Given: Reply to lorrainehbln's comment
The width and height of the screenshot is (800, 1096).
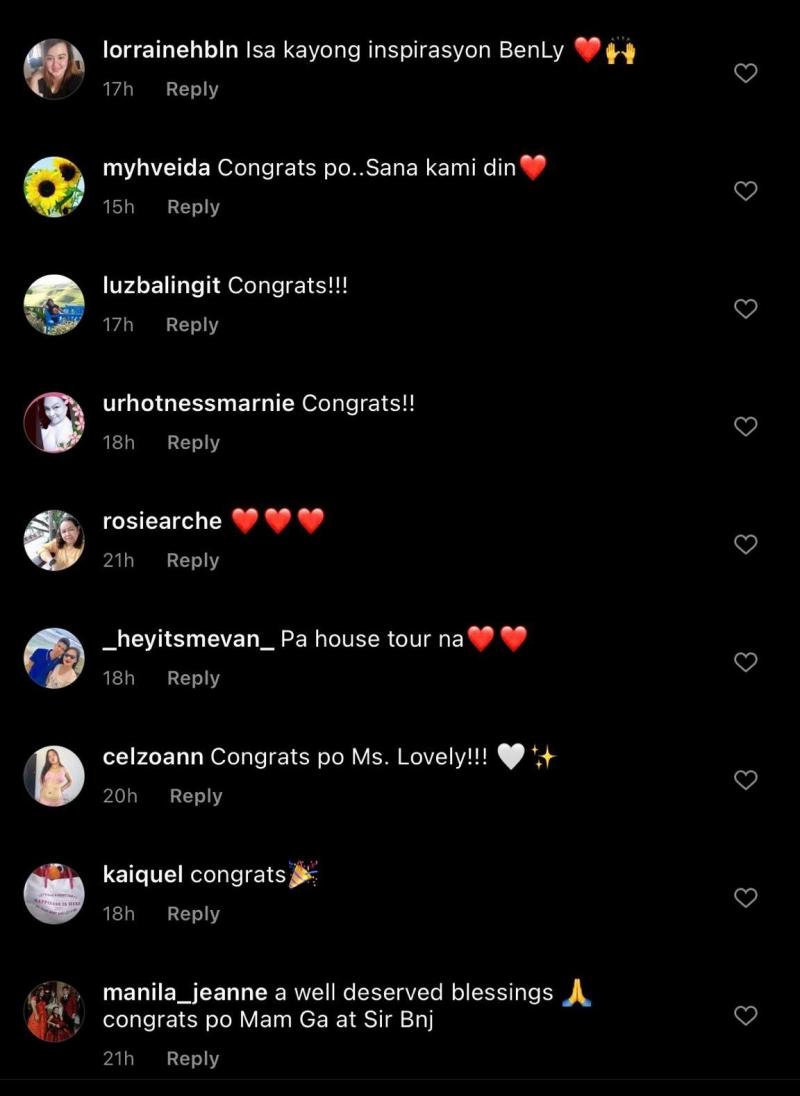Looking at the screenshot, I should [192, 89].
